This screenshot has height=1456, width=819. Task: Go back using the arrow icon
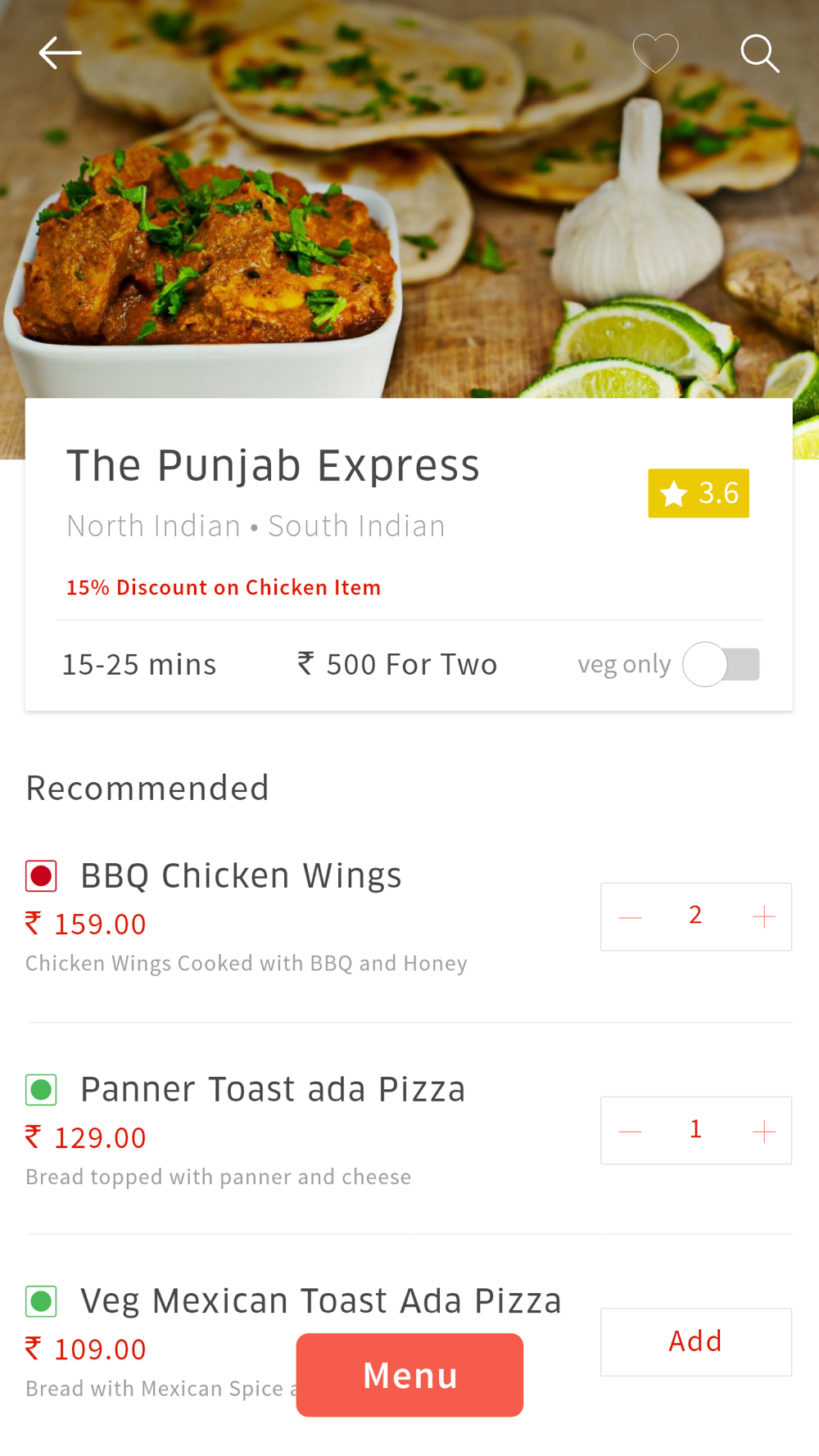(x=60, y=53)
